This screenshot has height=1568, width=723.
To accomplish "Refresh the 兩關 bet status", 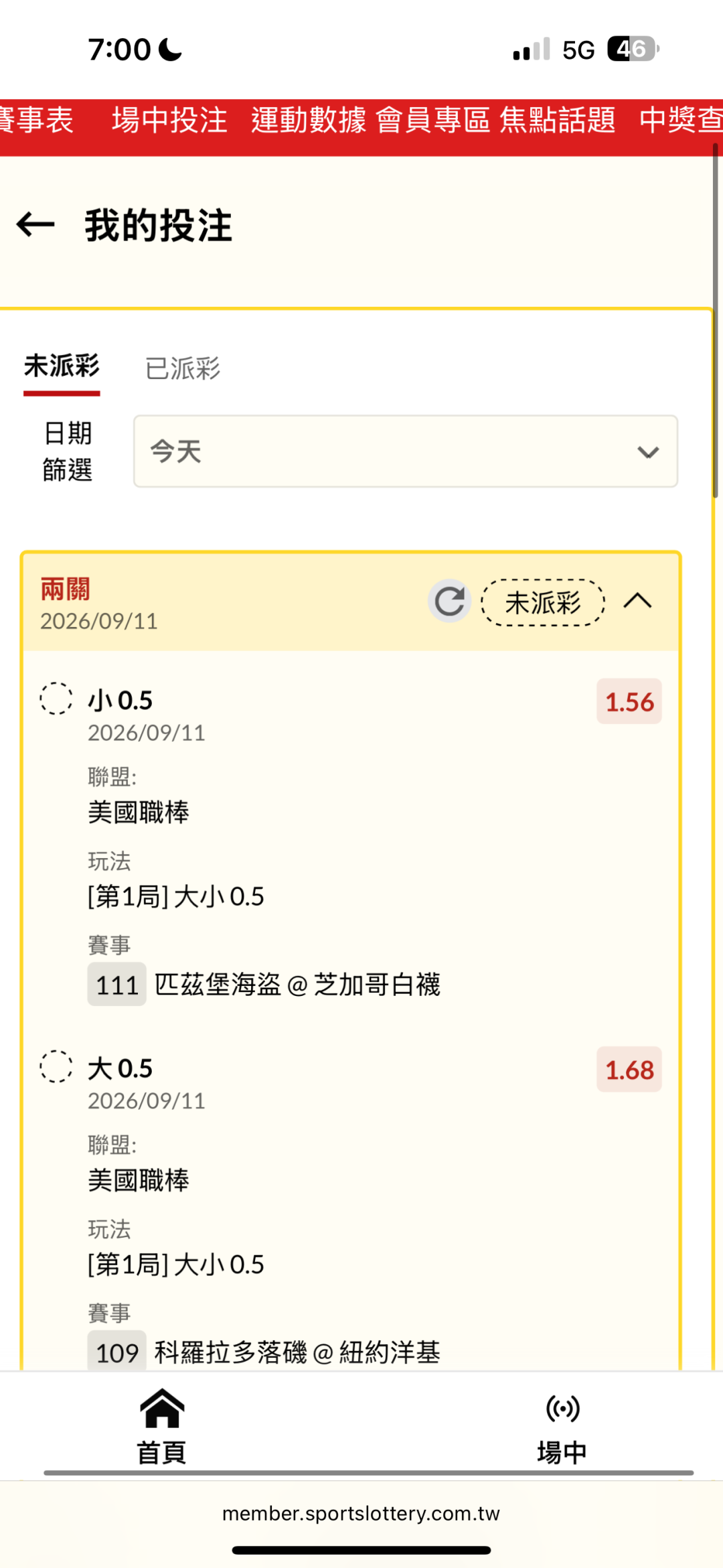I will (x=450, y=601).
